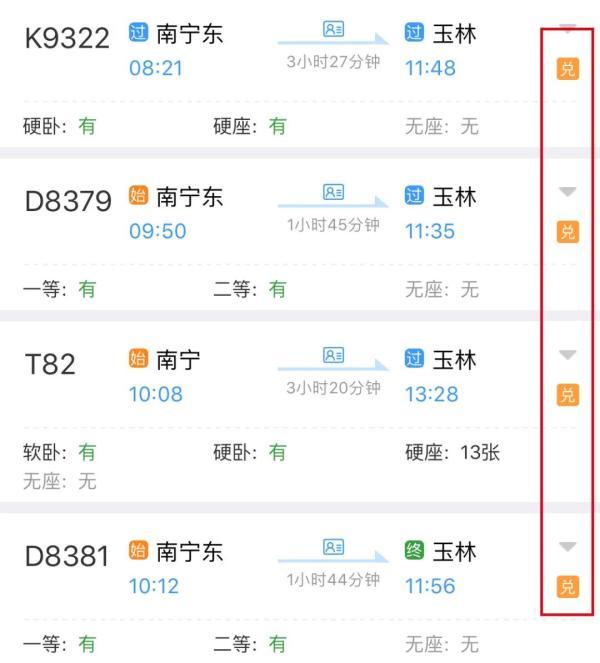The image size is (600, 663).
Task: Expand the arrow on the T82 row
Action: [x=567, y=355]
